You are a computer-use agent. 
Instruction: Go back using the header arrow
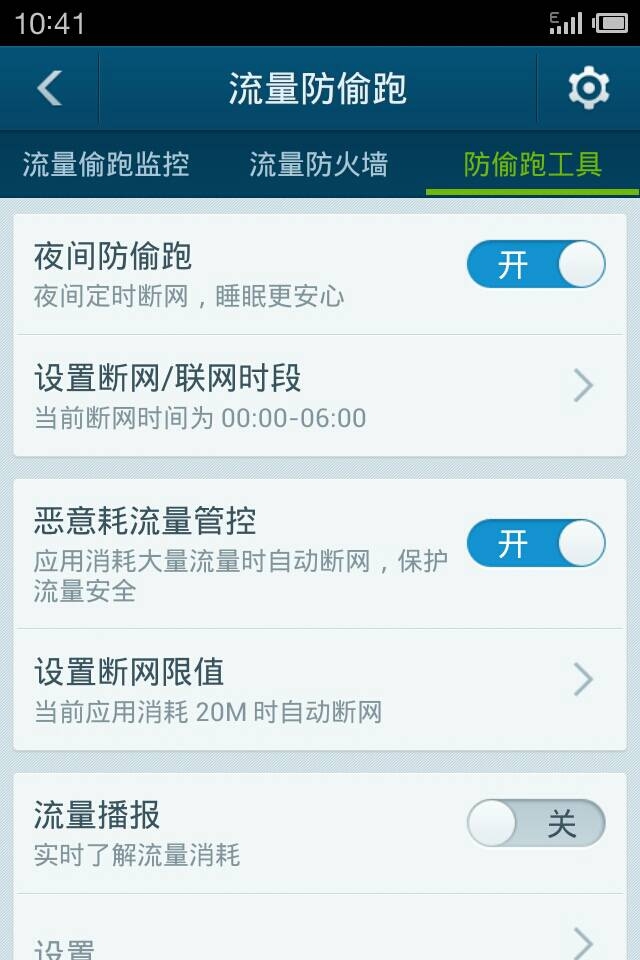[x=49, y=89]
